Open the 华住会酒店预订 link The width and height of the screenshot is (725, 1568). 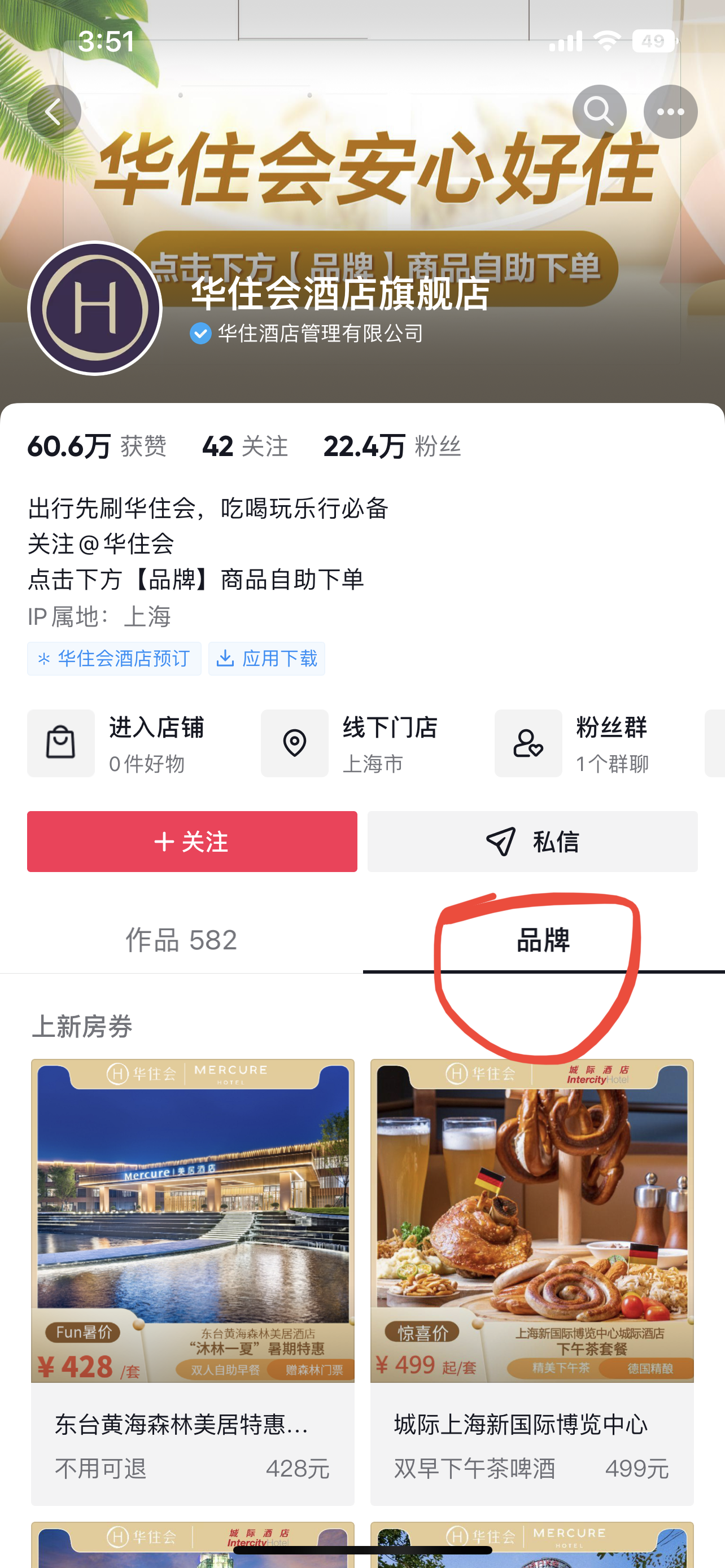click(x=115, y=659)
